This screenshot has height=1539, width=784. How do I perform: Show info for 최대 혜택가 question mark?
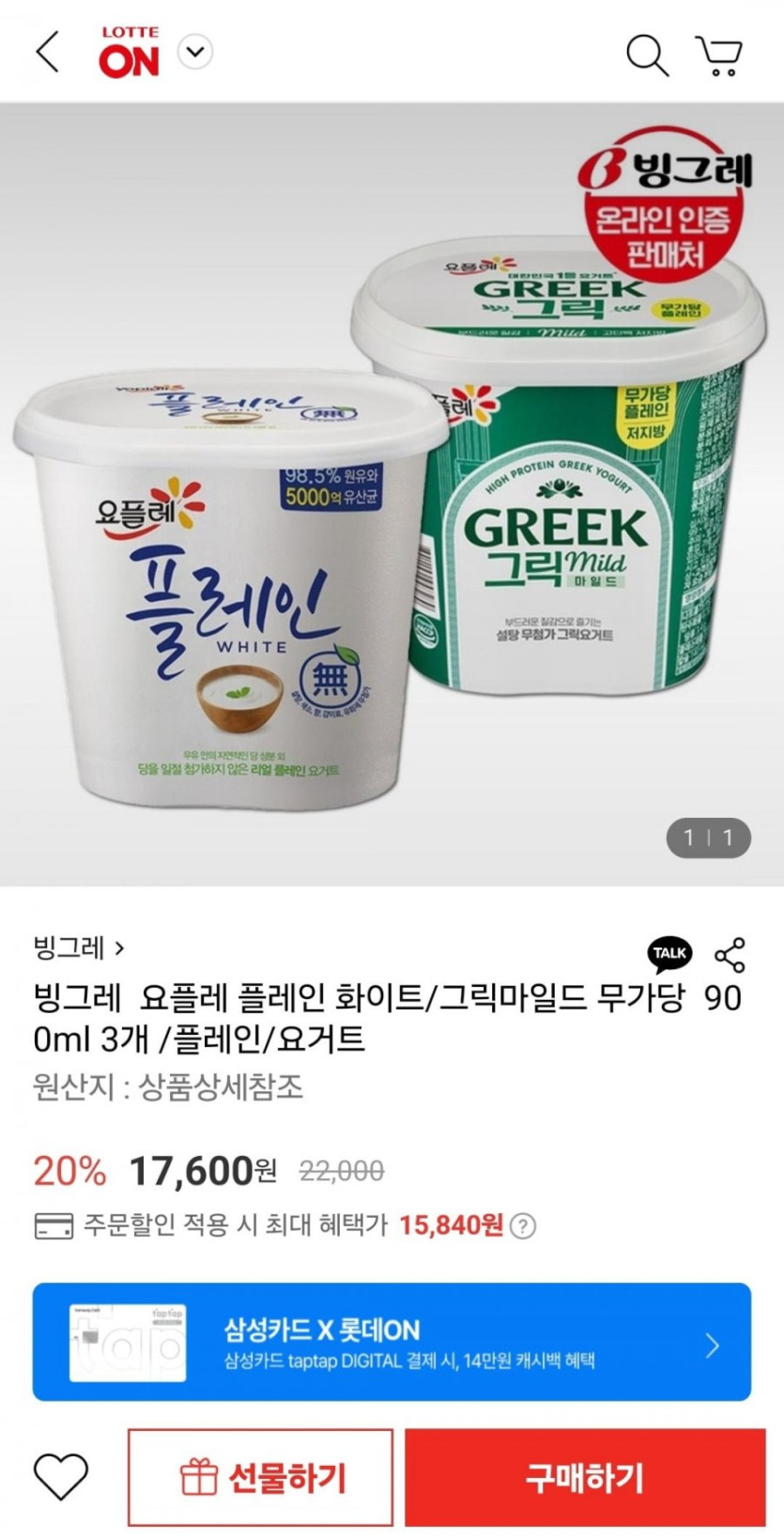click(523, 1226)
